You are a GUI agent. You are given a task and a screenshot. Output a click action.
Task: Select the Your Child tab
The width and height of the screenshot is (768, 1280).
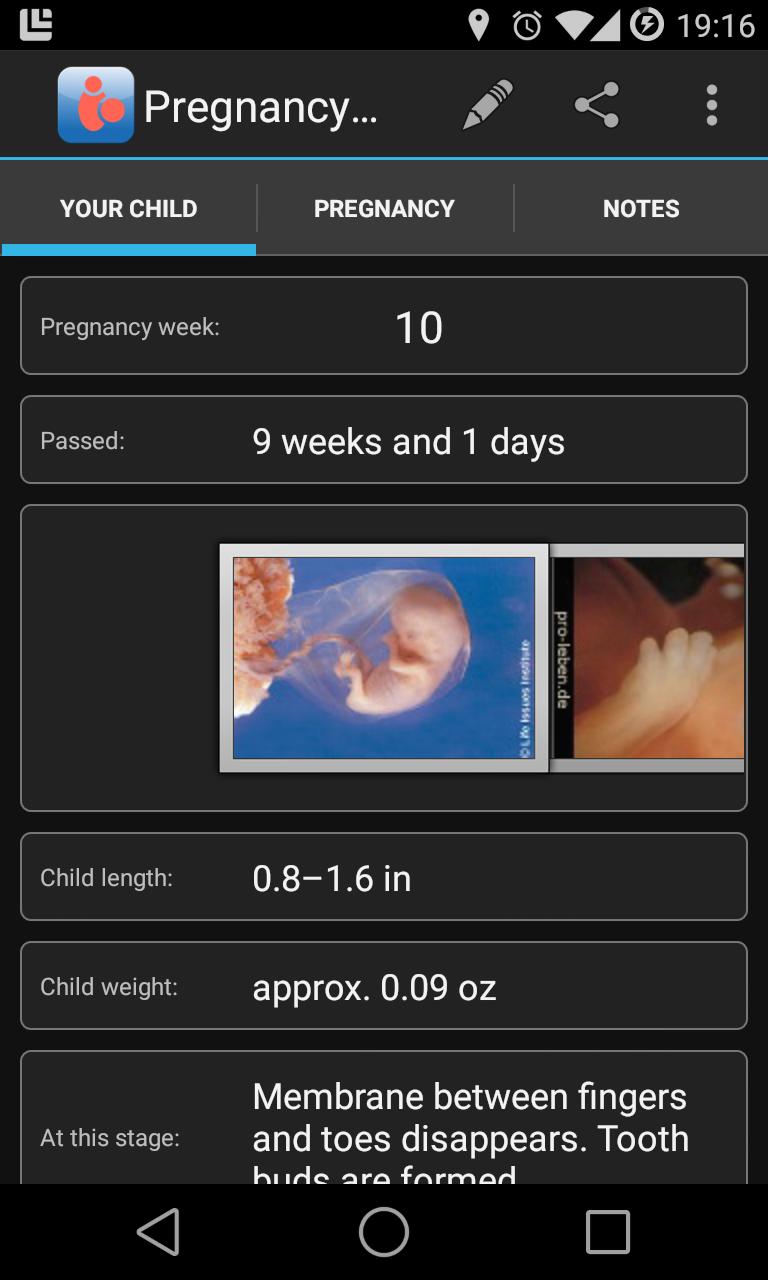click(128, 208)
